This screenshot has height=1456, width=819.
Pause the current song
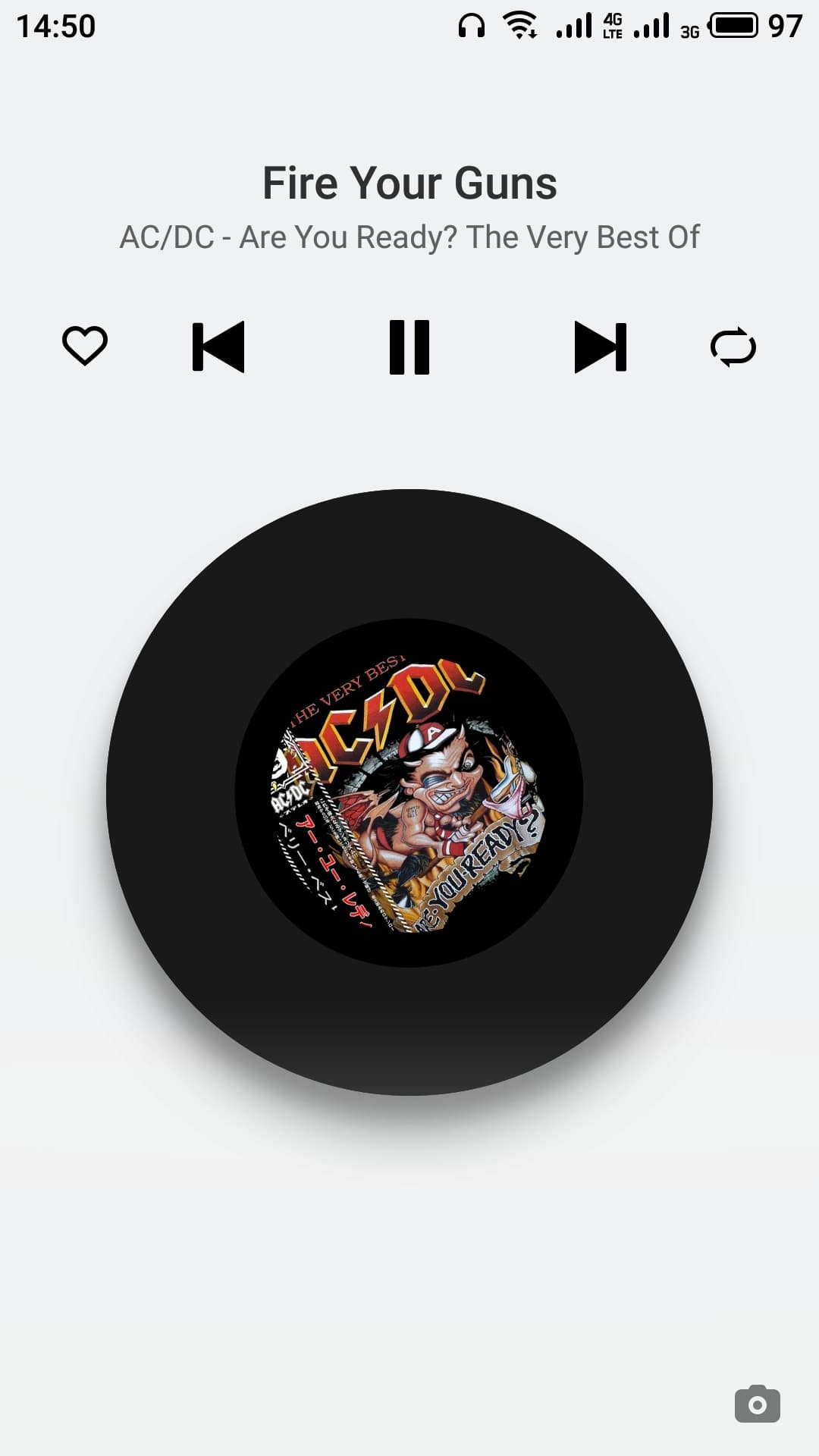pos(409,347)
